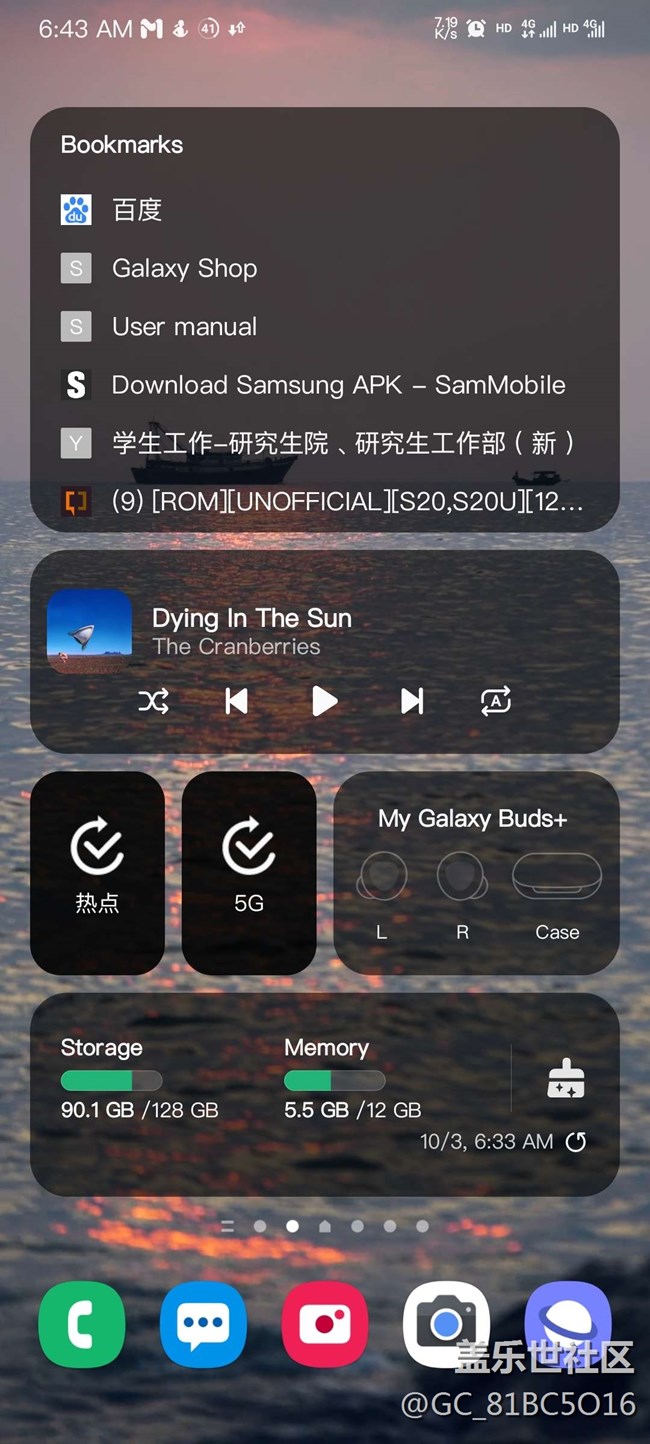
Task: Open the Download Samsung APK – SamMobile bookmark
Action: [x=338, y=385]
